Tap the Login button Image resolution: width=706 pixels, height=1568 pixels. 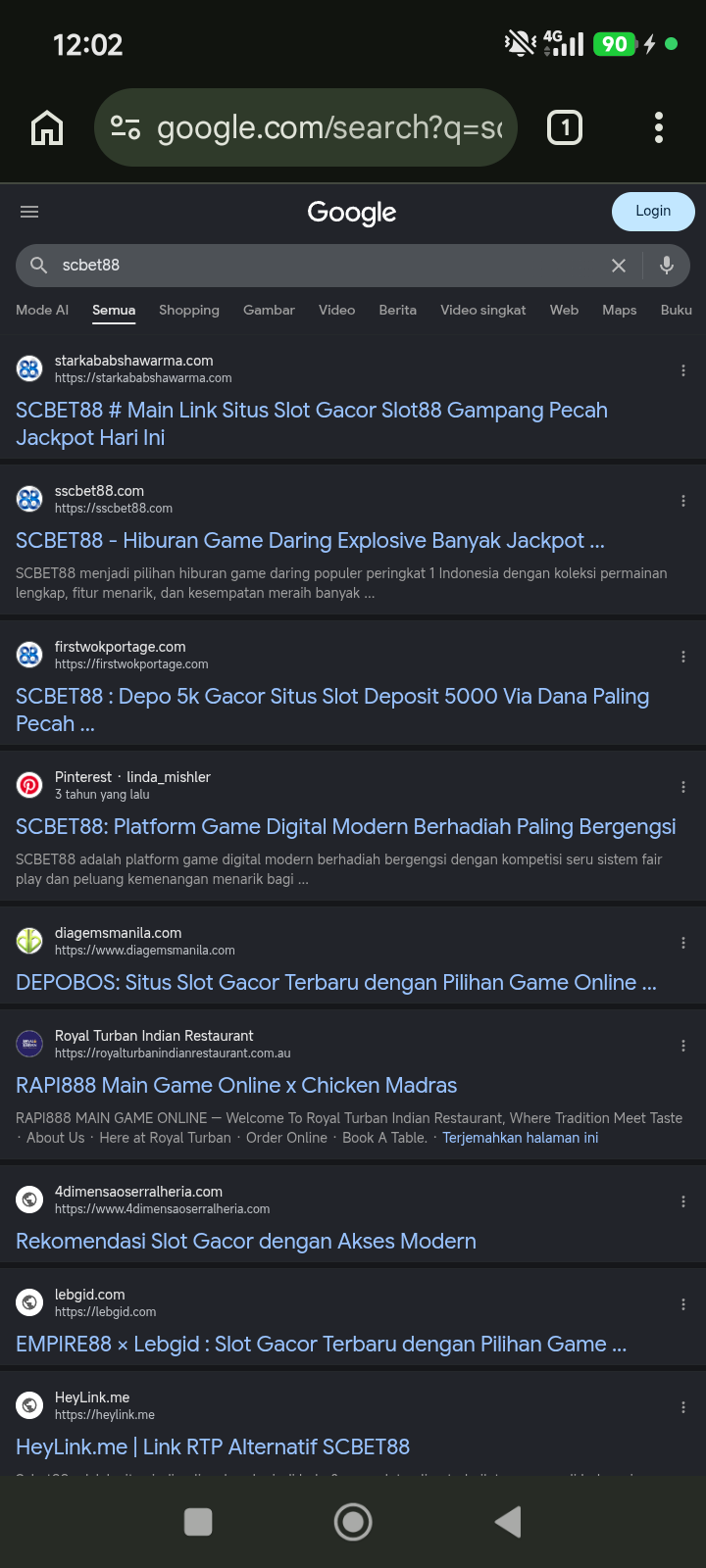[x=653, y=212]
